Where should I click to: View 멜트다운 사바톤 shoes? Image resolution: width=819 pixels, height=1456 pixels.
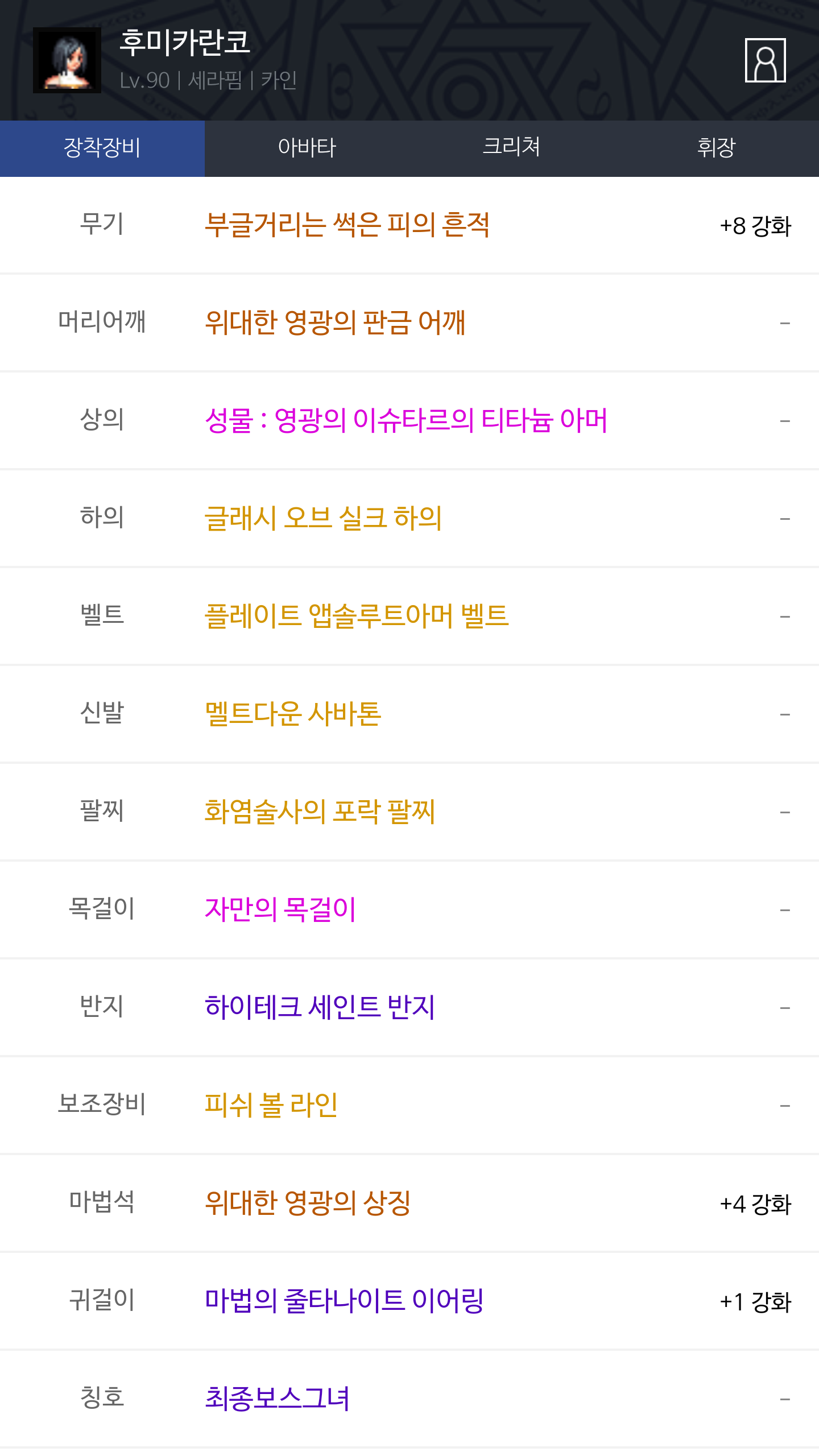click(293, 714)
